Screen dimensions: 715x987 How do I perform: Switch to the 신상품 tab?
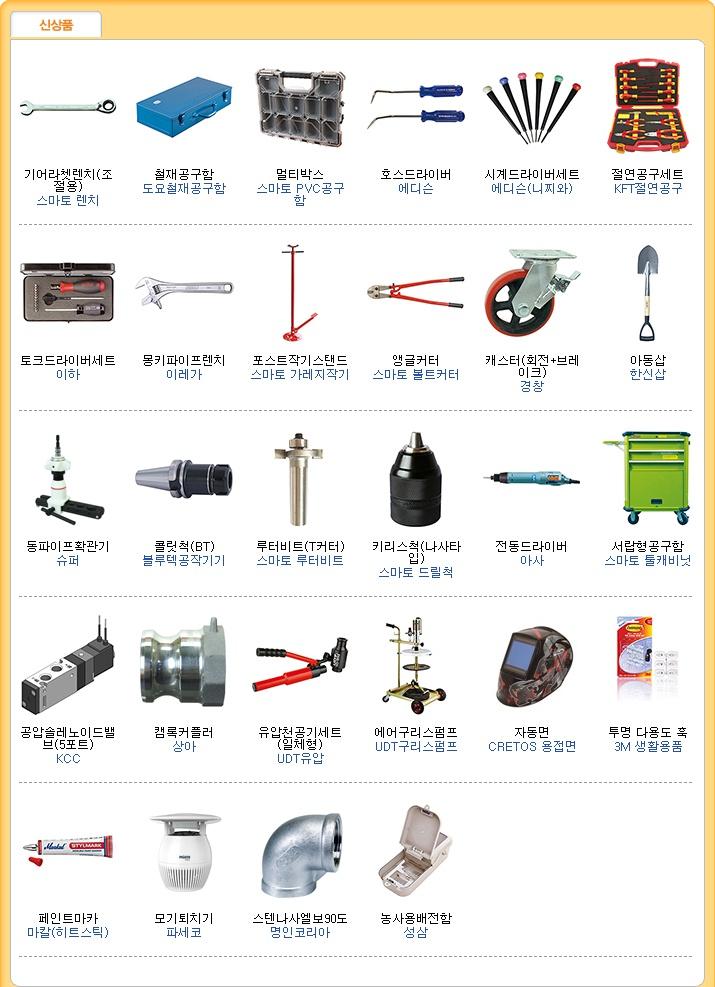pos(56,25)
